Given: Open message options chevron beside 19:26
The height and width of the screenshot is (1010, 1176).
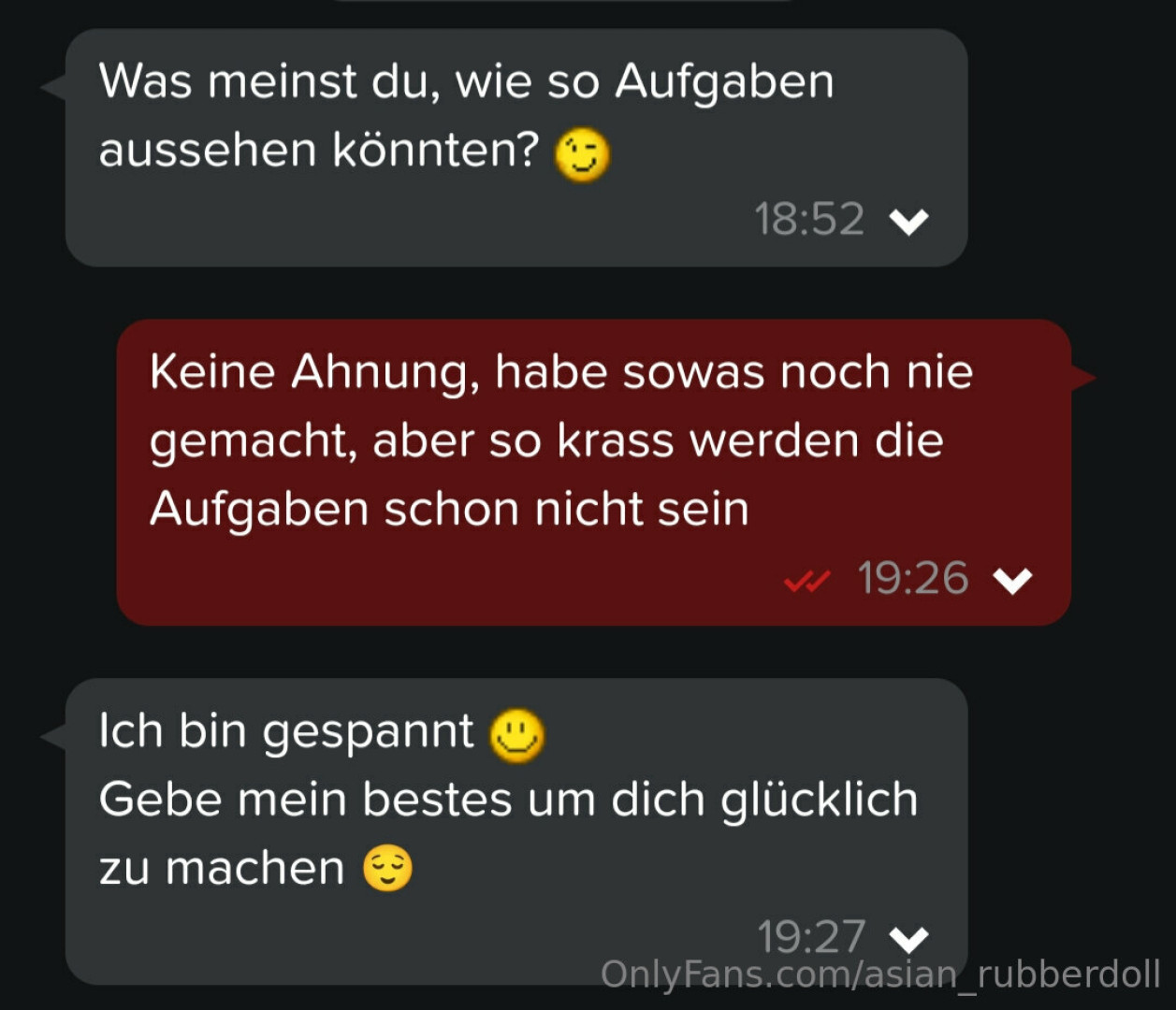Looking at the screenshot, I should point(1012,581).
